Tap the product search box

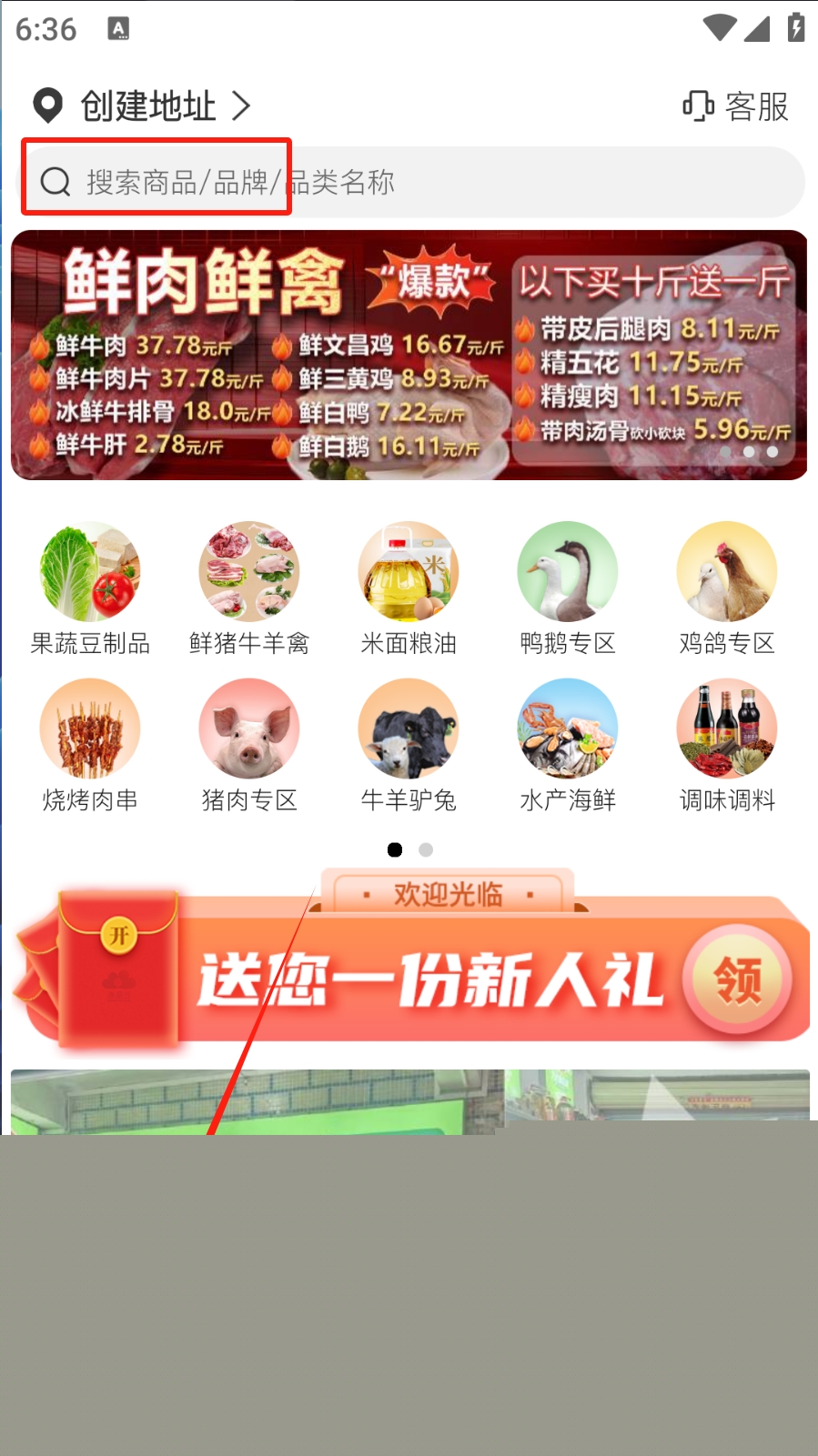point(409,182)
